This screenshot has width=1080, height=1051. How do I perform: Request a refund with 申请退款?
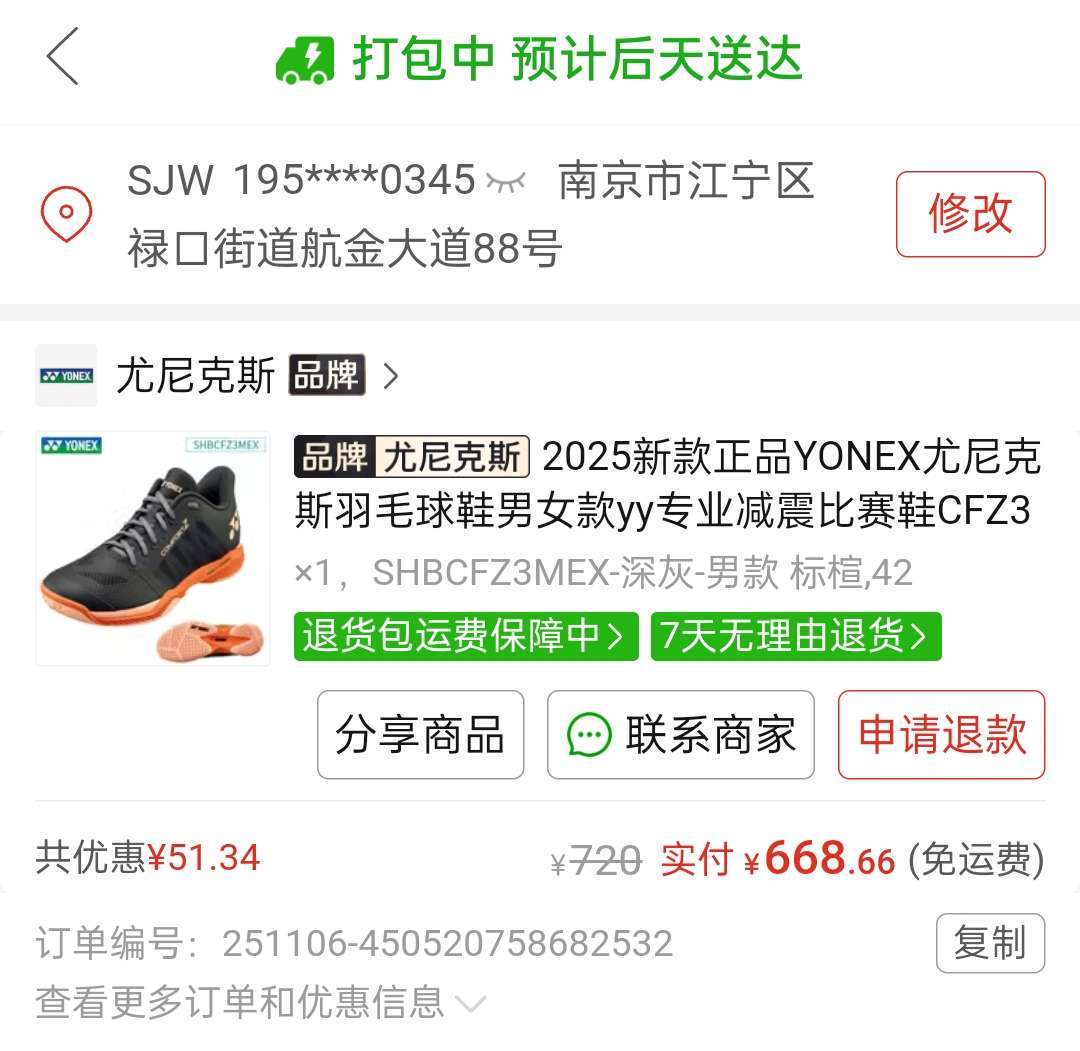tap(941, 735)
